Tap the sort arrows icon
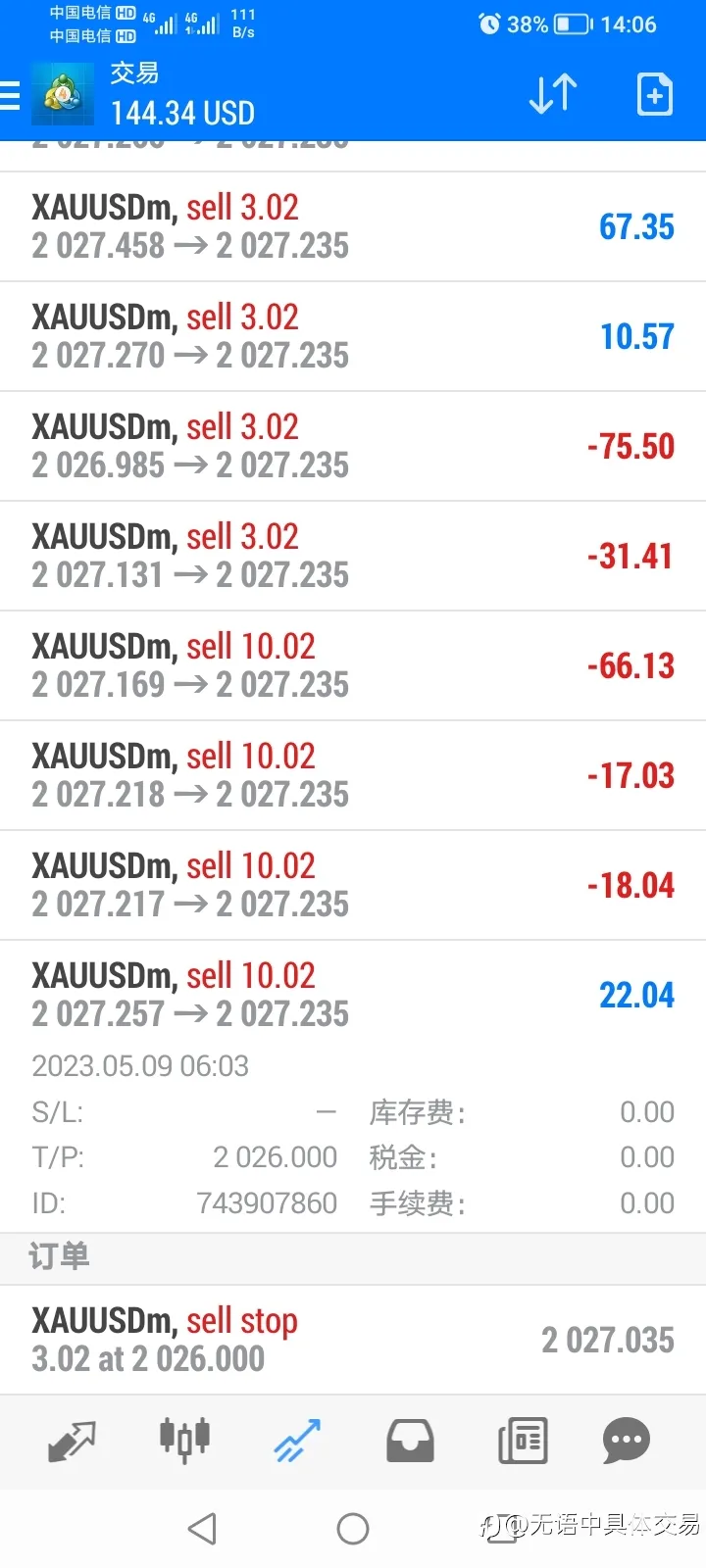706x1568 pixels. coord(553,95)
